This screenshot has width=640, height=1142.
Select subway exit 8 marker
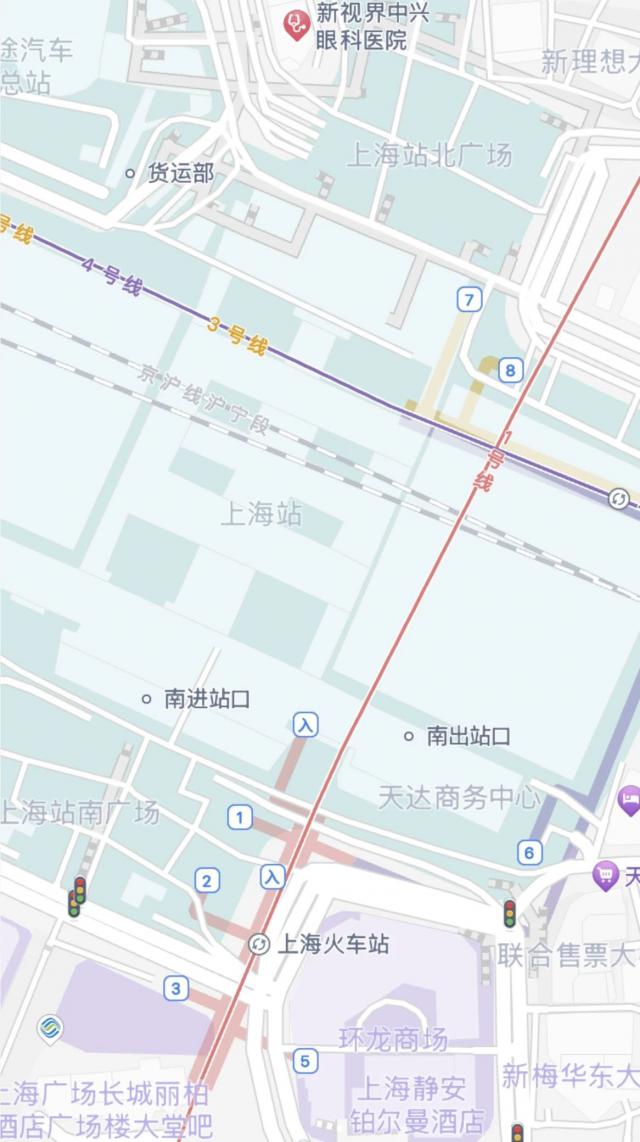point(511,371)
